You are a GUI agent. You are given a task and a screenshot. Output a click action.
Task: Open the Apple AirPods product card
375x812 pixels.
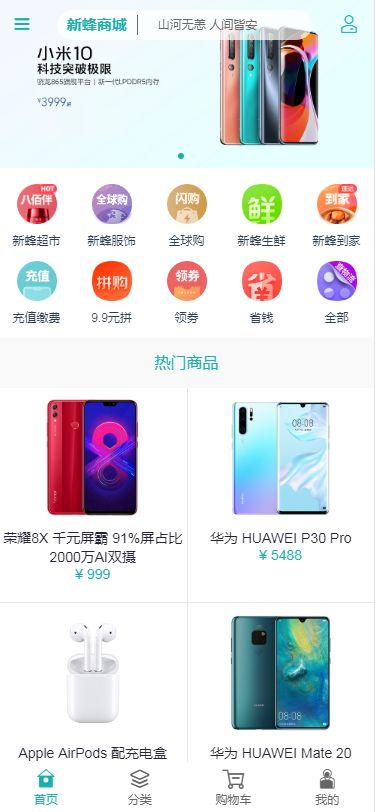[x=93, y=684]
